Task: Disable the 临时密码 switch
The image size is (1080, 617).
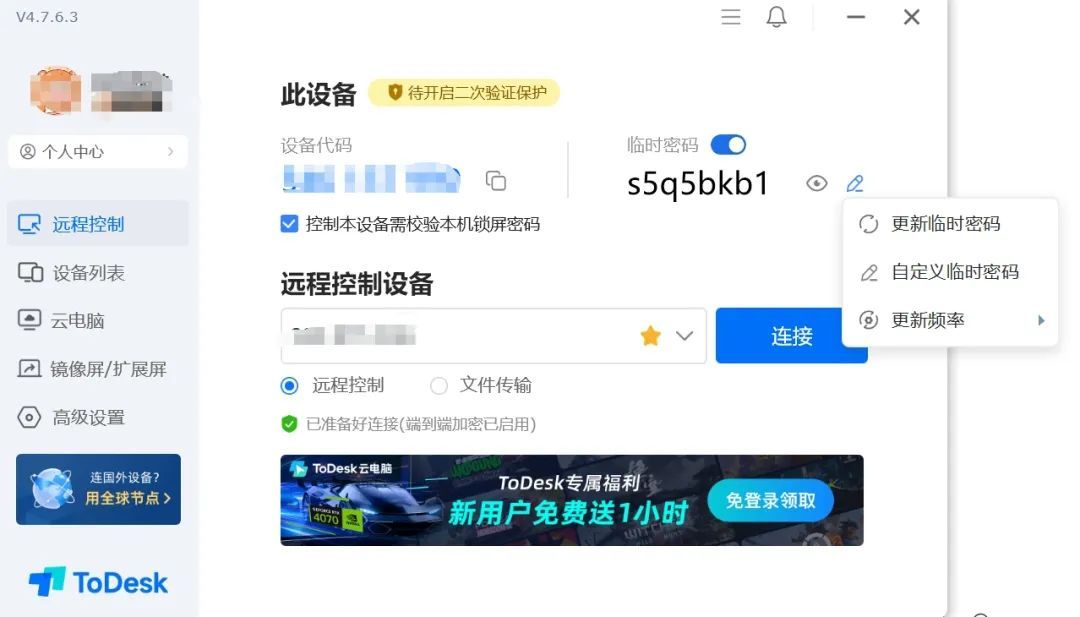Action: click(728, 145)
